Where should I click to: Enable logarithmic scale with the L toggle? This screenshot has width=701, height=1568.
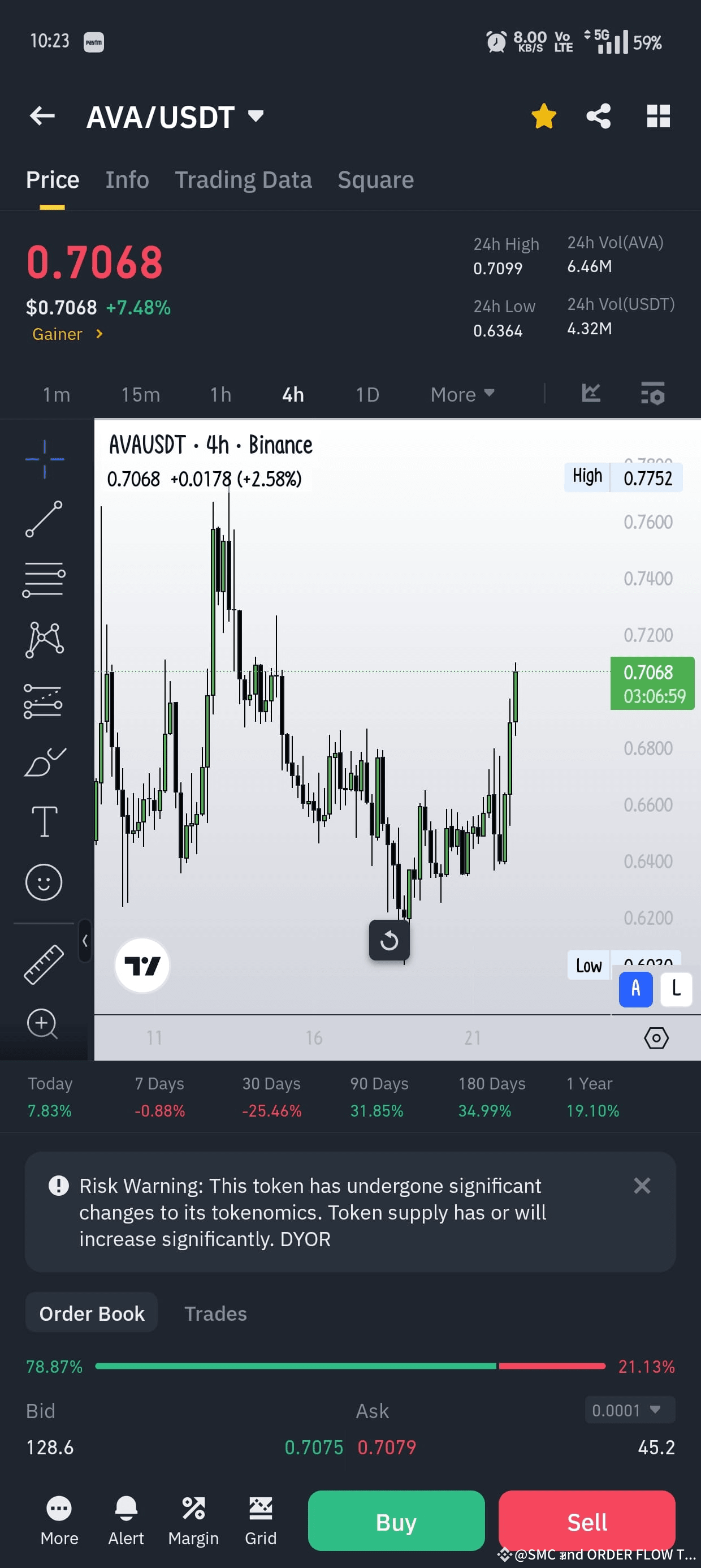tap(676, 990)
